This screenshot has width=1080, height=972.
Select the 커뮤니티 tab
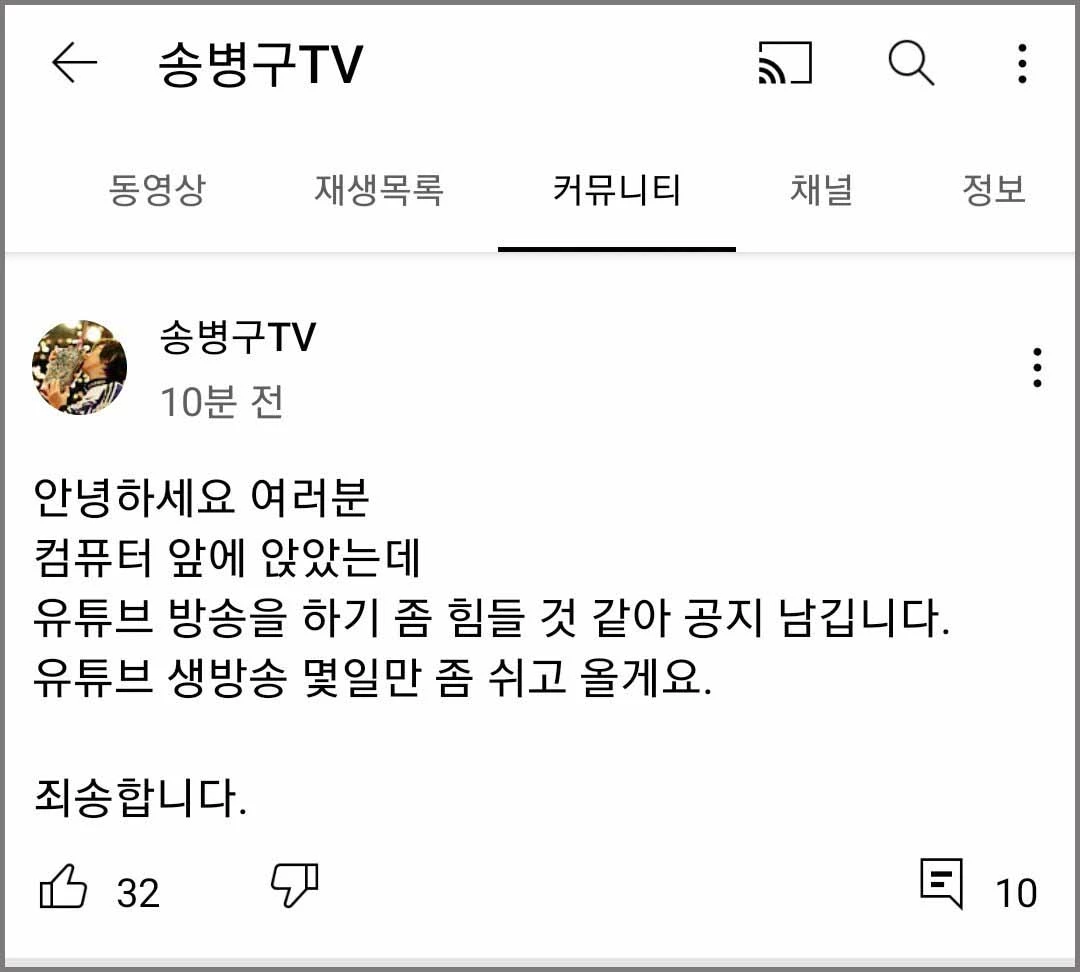point(617,189)
